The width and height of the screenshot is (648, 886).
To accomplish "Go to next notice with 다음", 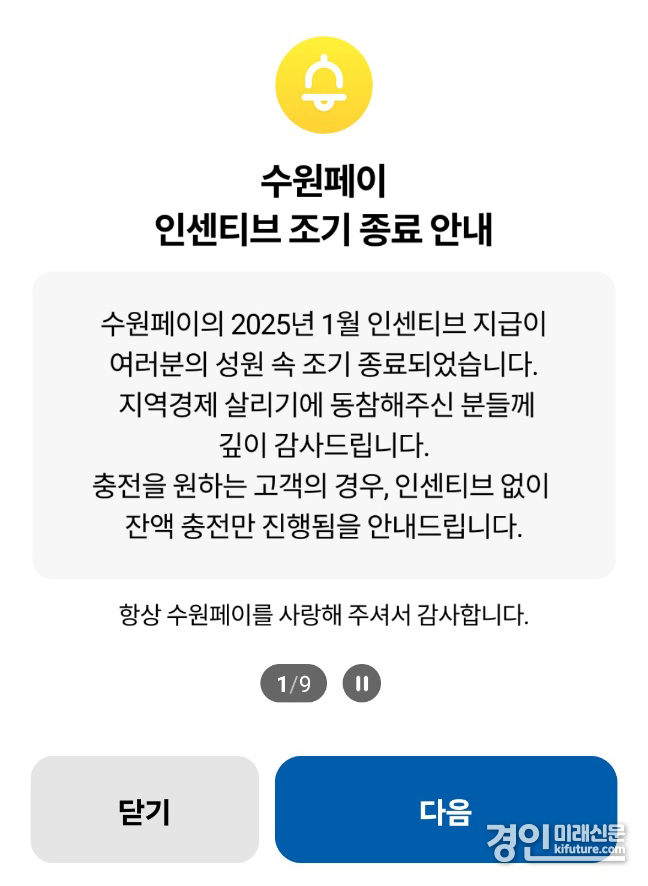I will [445, 809].
